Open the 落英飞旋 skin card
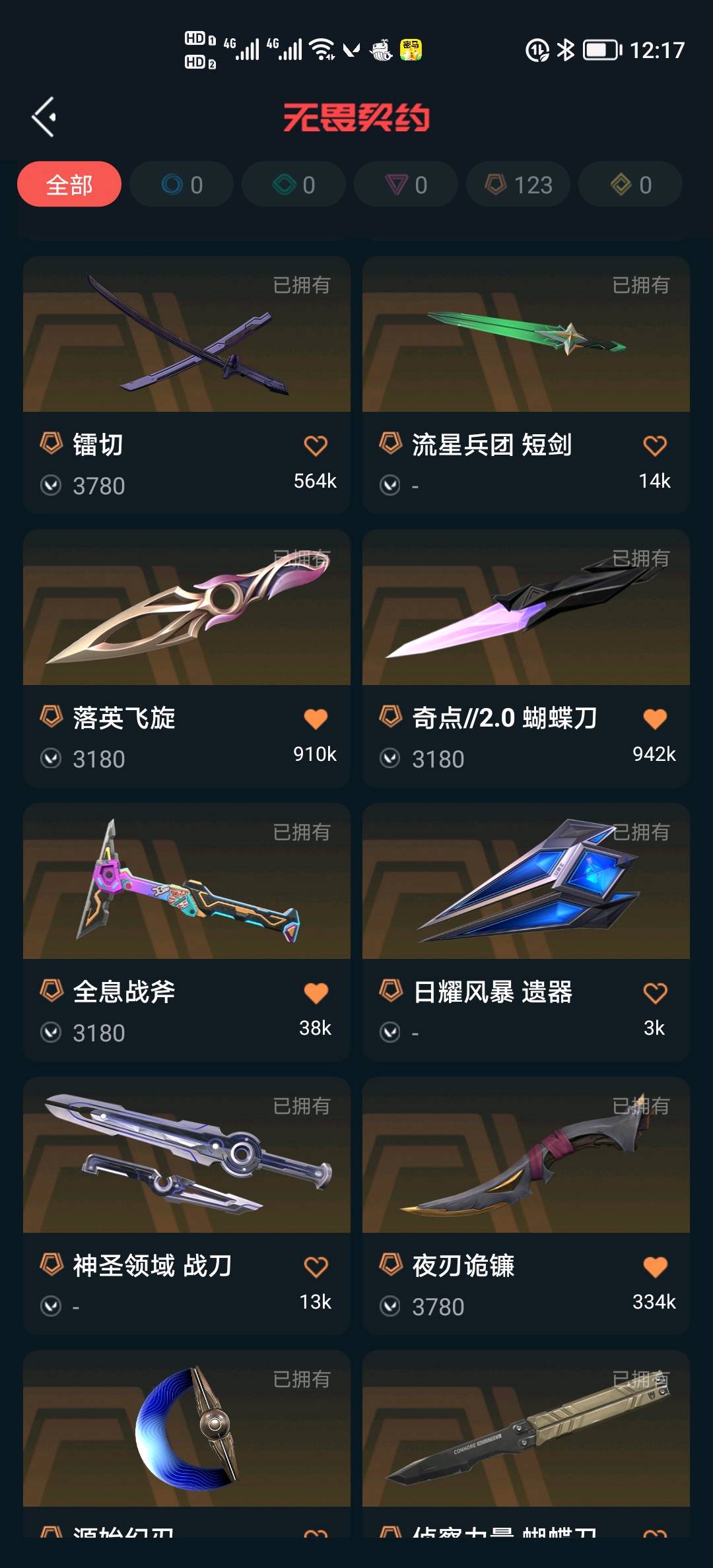This screenshot has width=713, height=1568. (187, 658)
